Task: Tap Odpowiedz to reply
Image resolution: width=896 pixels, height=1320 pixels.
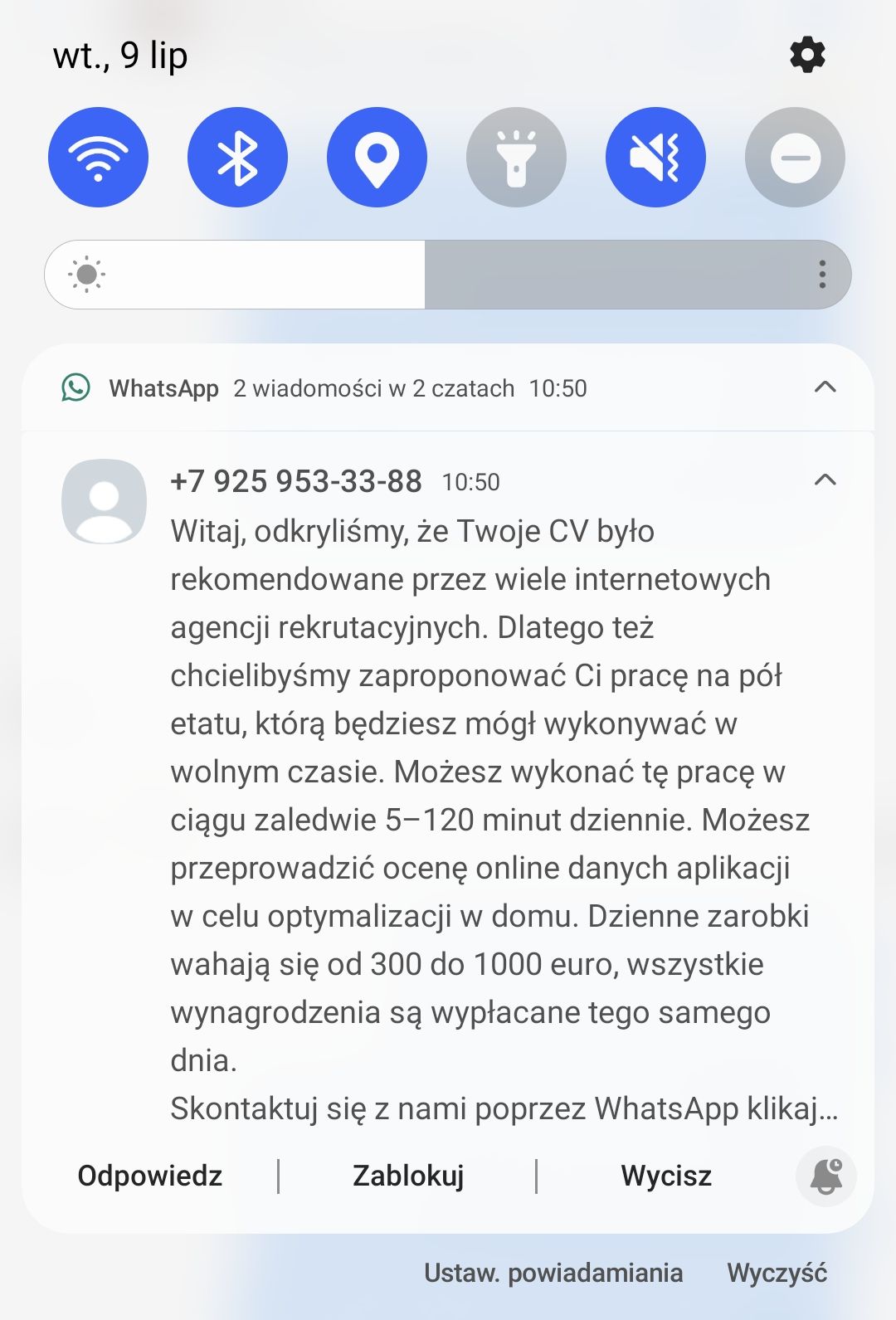Action: click(x=150, y=1176)
